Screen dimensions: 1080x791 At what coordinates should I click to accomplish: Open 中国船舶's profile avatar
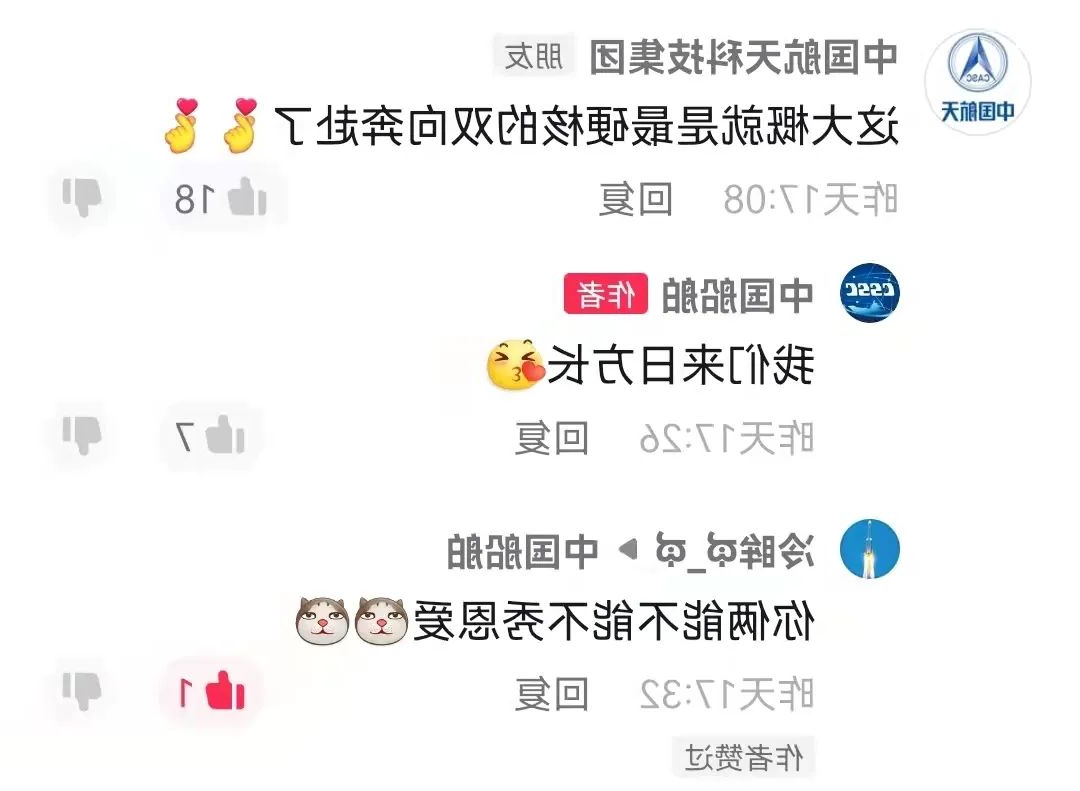(x=869, y=293)
